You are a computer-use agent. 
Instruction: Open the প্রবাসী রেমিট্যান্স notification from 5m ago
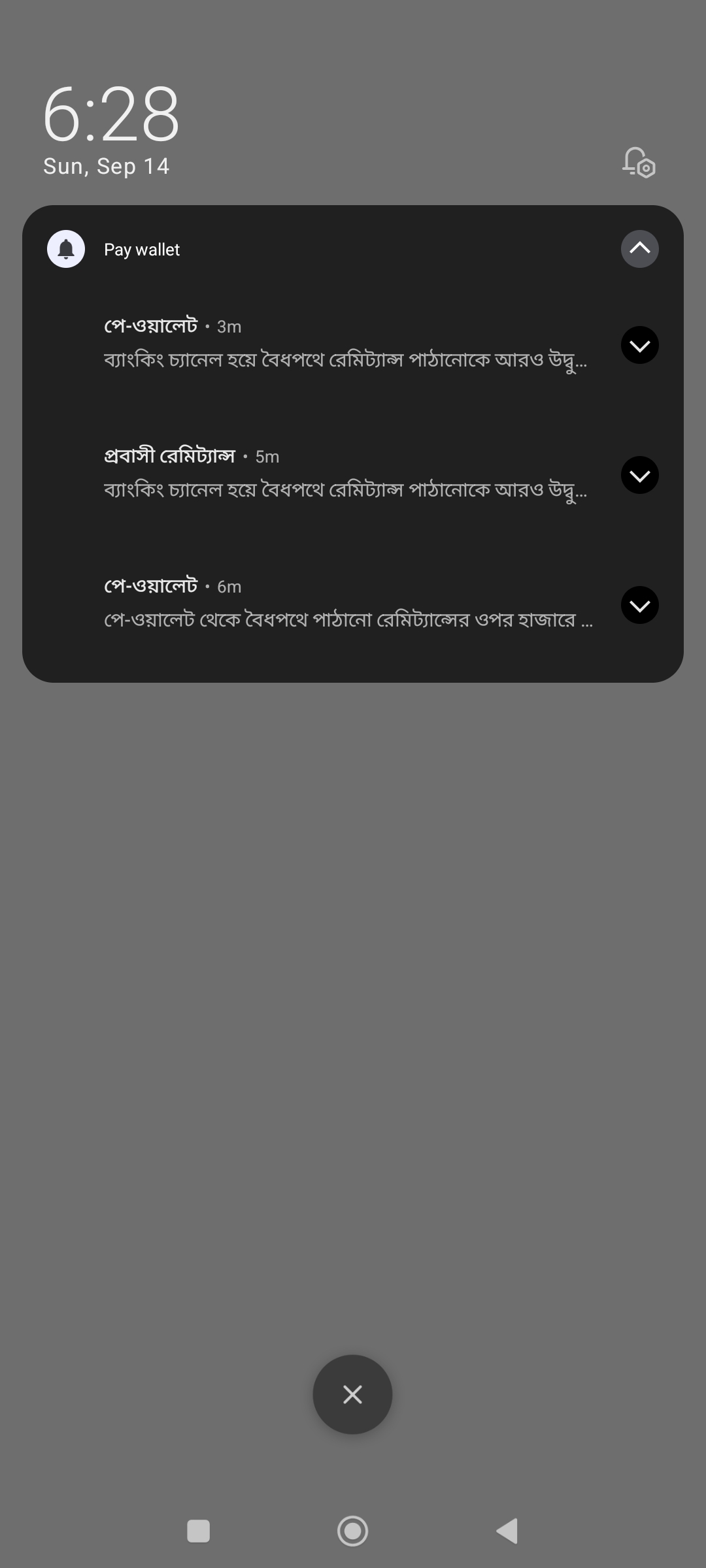(345, 474)
